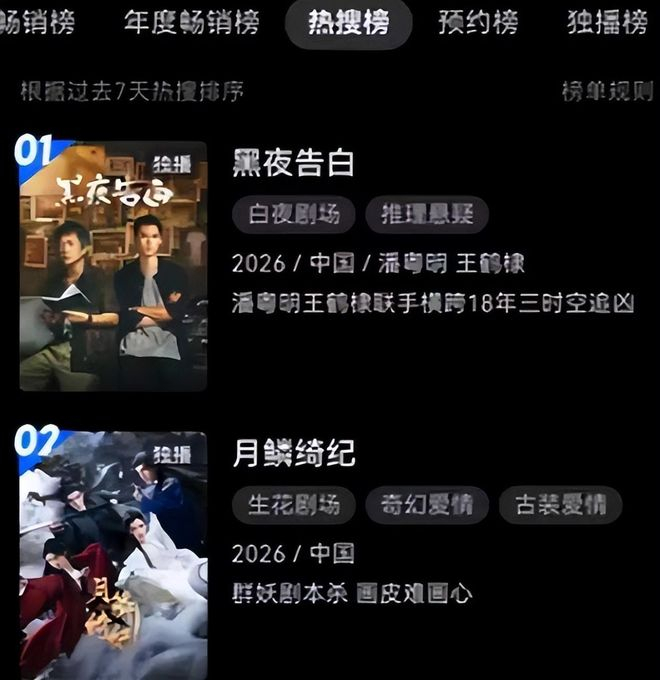Filter by the 推理悬疑 tag
Screen dimensions: 660x680
click(x=426, y=214)
